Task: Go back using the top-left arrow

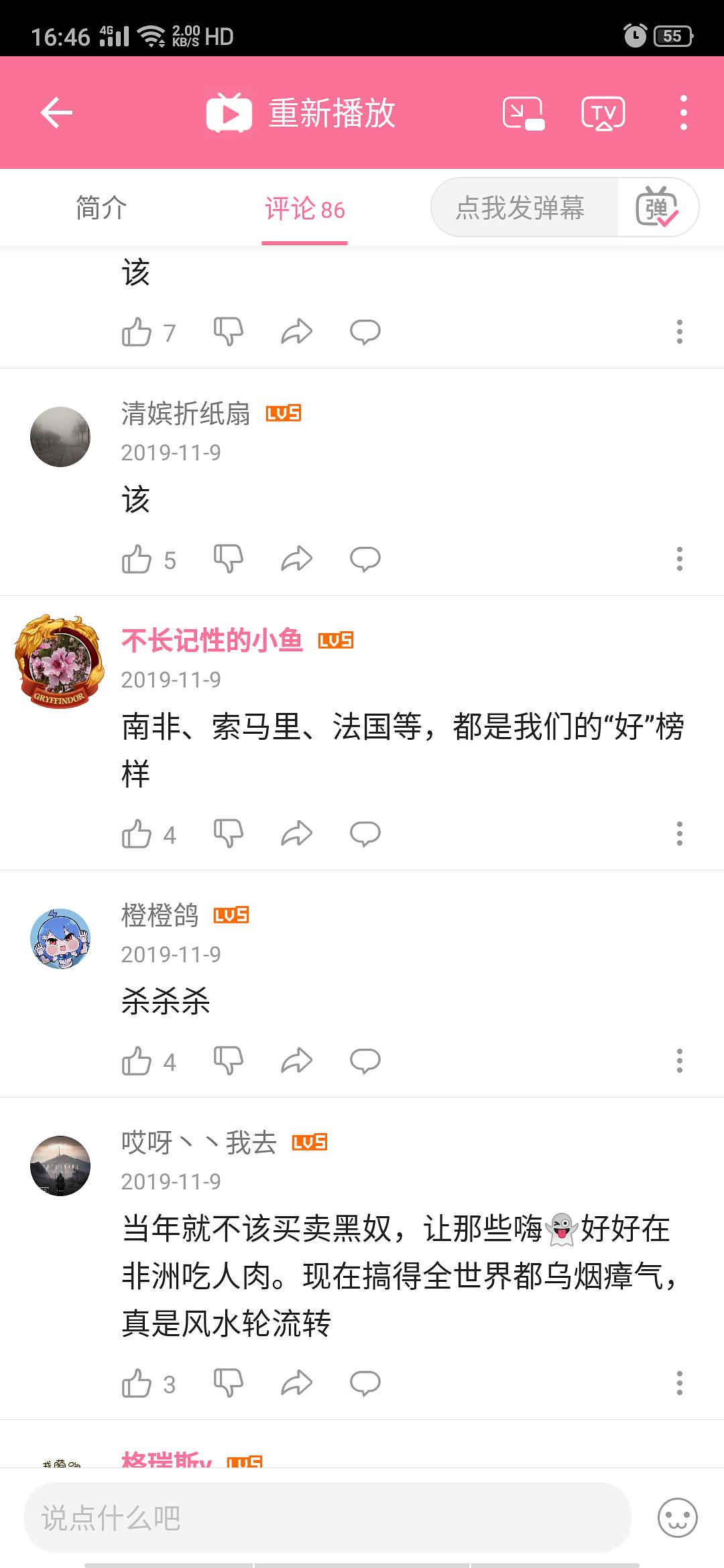Action: coord(56,113)
